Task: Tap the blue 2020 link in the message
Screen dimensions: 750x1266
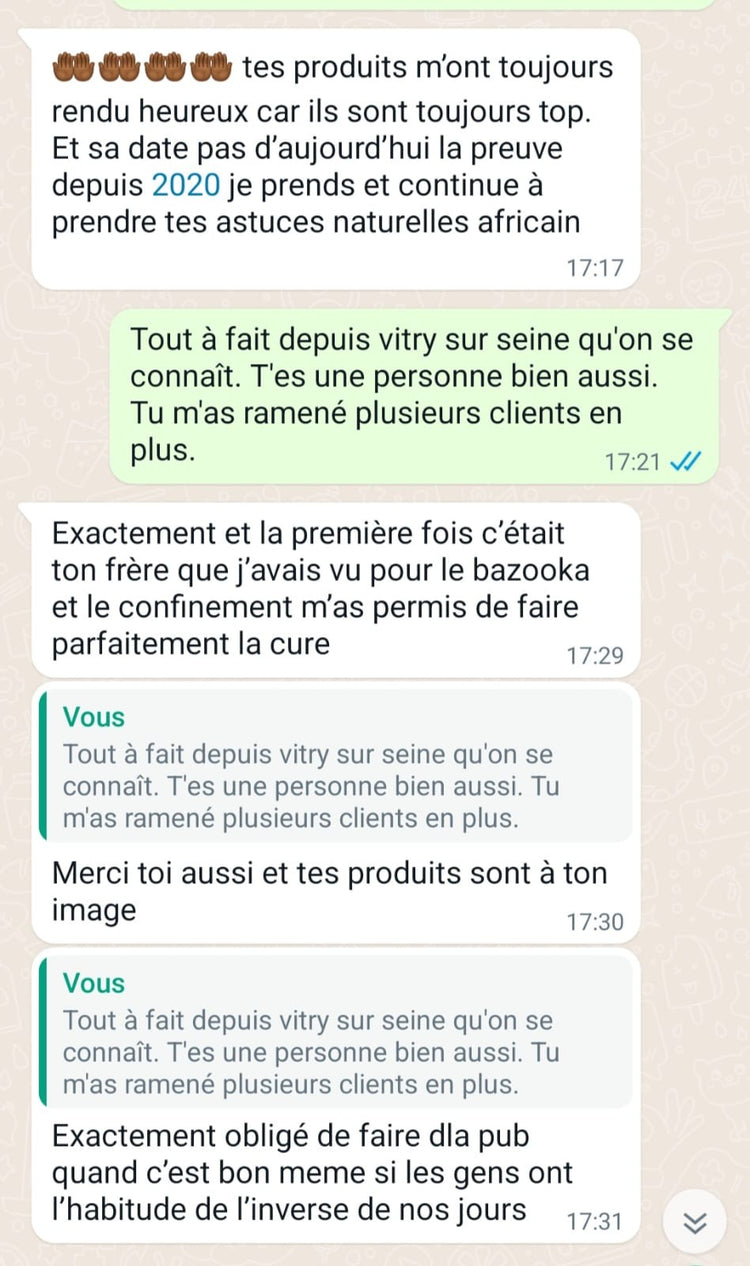Action: 185,184
